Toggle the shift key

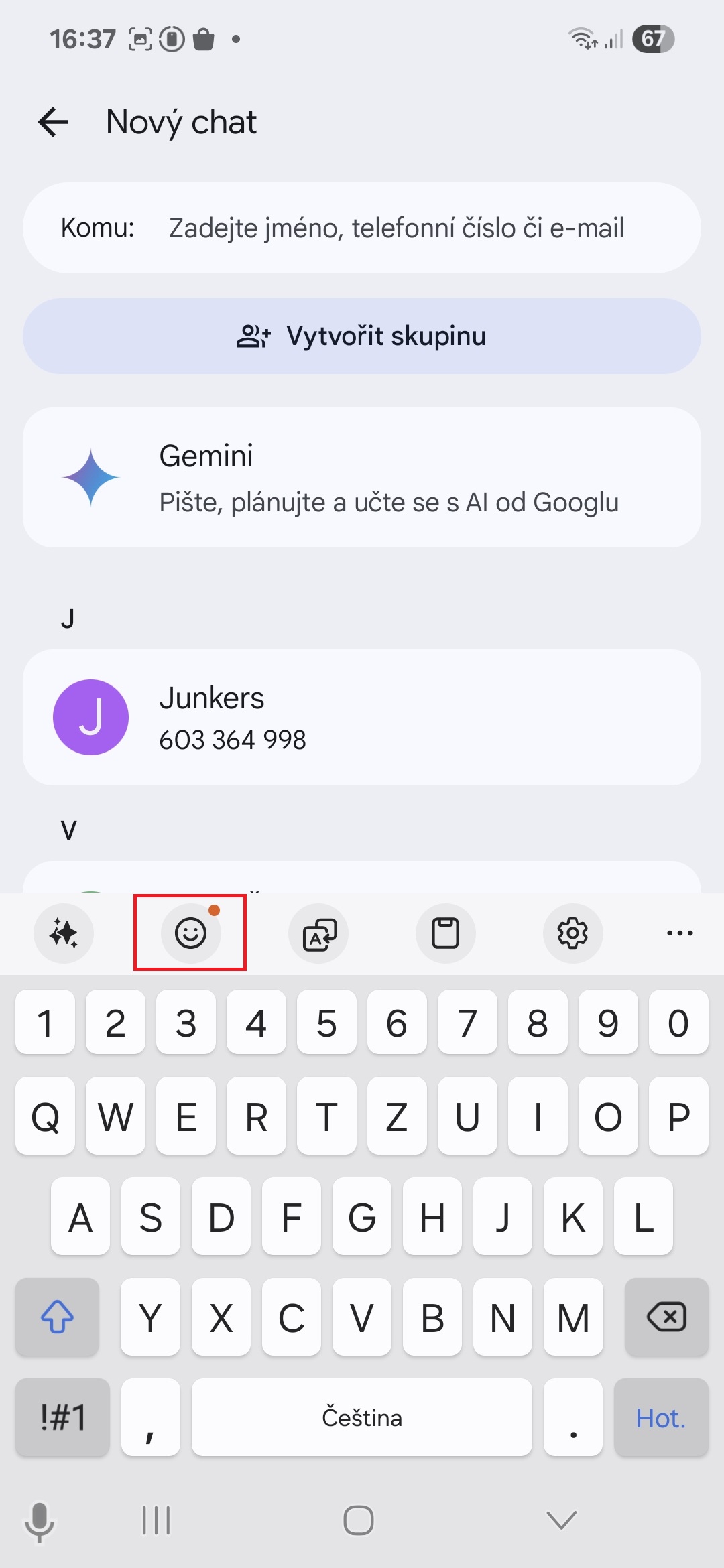(x=58, y=1317)
